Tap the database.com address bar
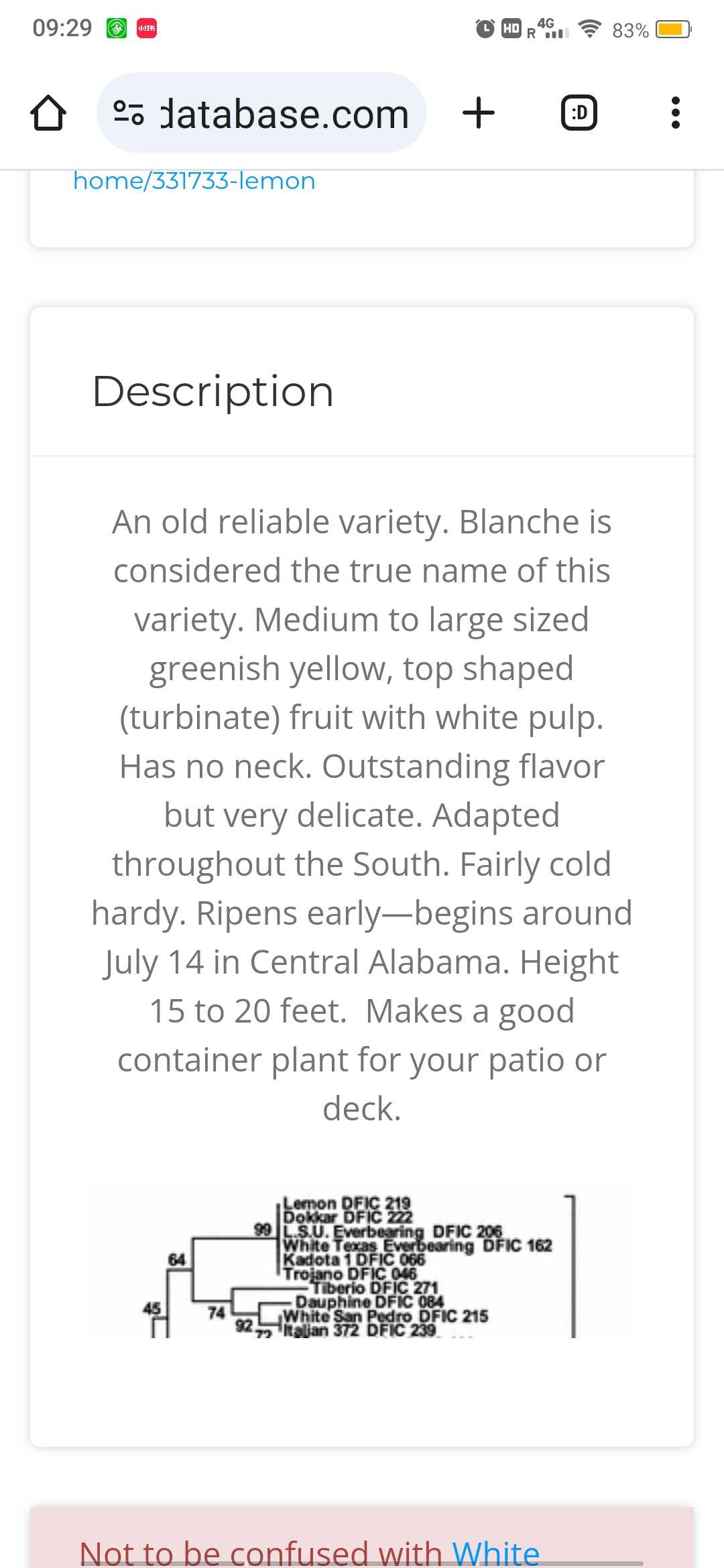 (x=261, y=113)
